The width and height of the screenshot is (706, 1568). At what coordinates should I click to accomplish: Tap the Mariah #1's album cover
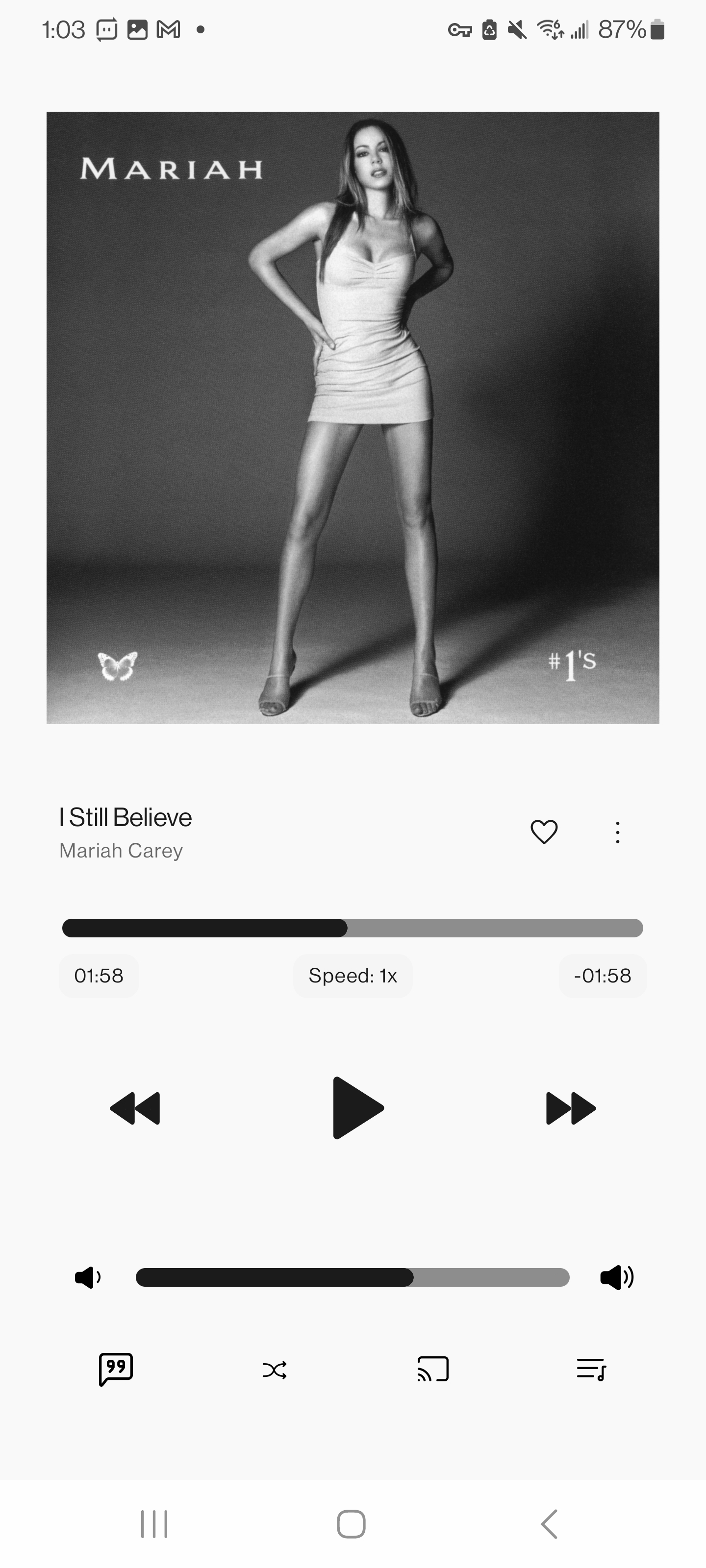[x=353, y=417]
